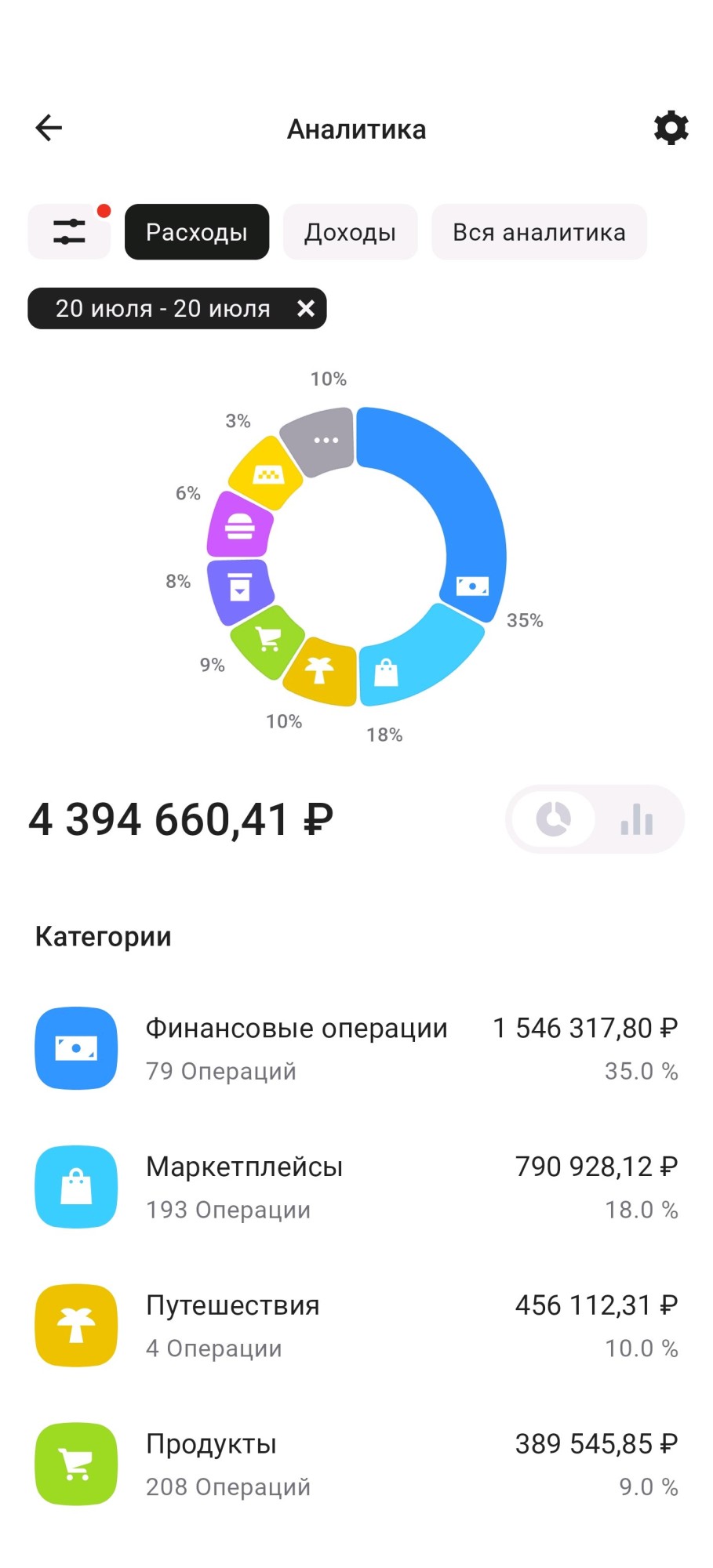Open the 20 июля date range chip
This screenshot has width=713, height=1568.
(x=162, y=309)
